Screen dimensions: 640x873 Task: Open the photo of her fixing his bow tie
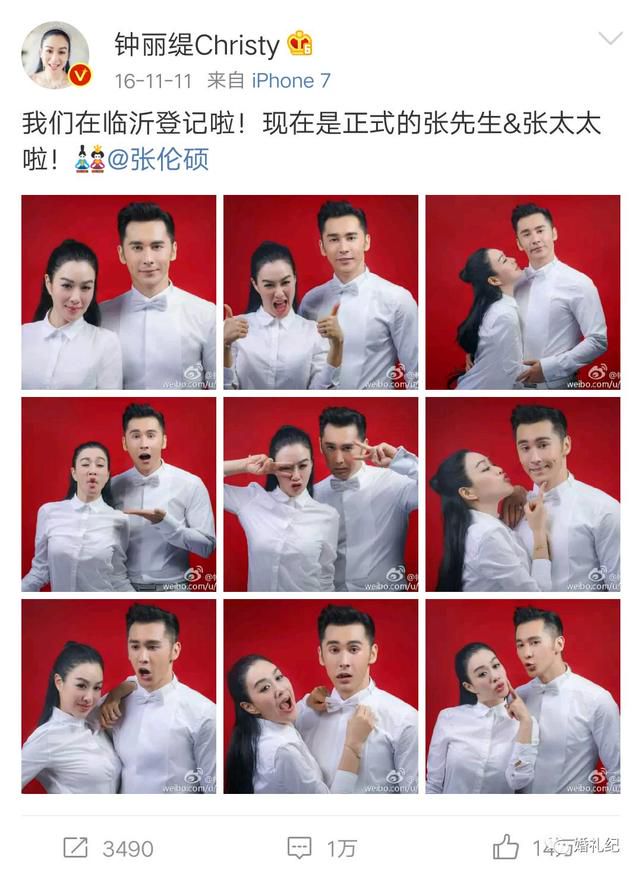pyautogui.click(x=320, y=696)
